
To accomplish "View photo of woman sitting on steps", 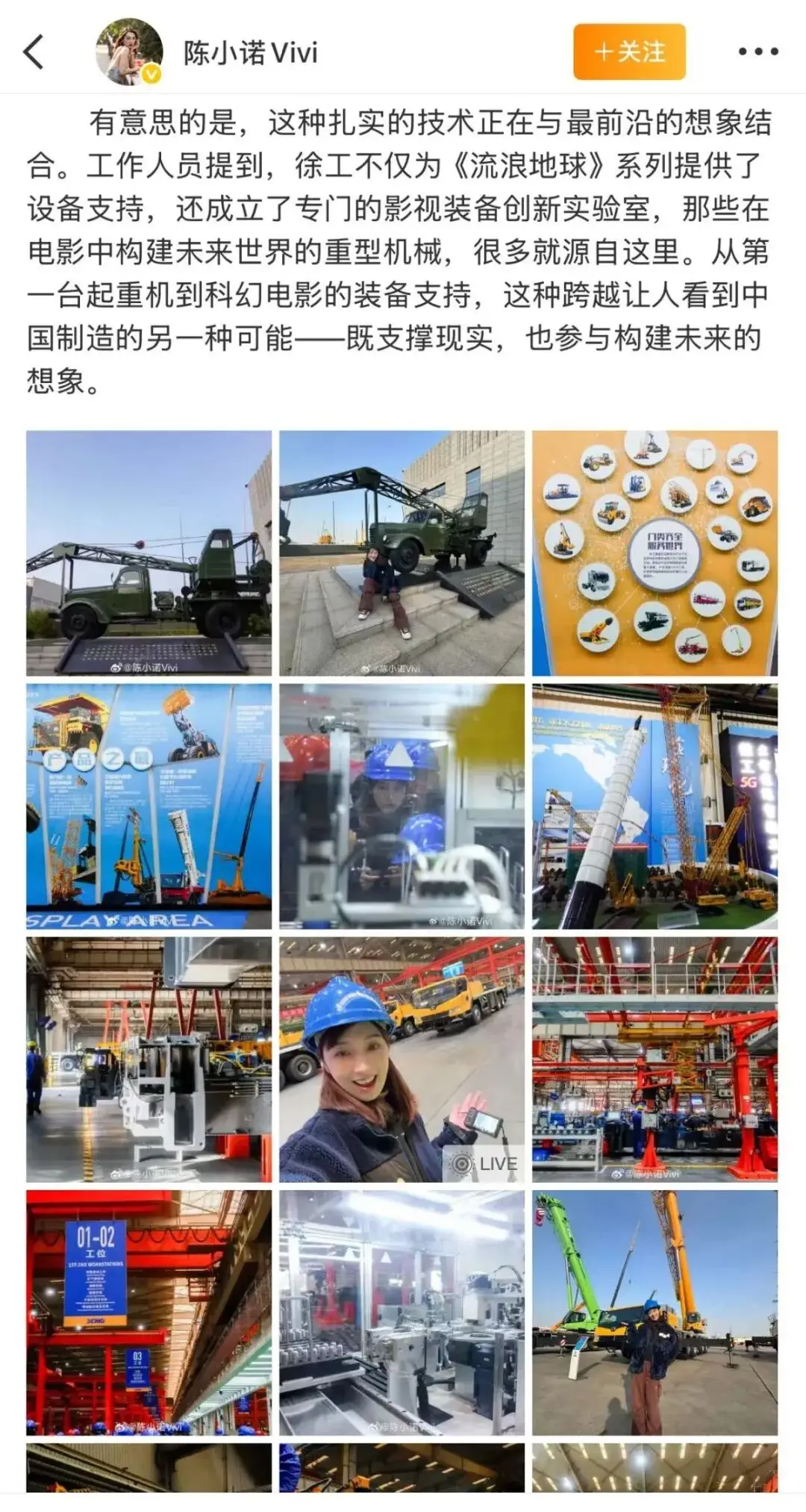I will coord(402,553).
